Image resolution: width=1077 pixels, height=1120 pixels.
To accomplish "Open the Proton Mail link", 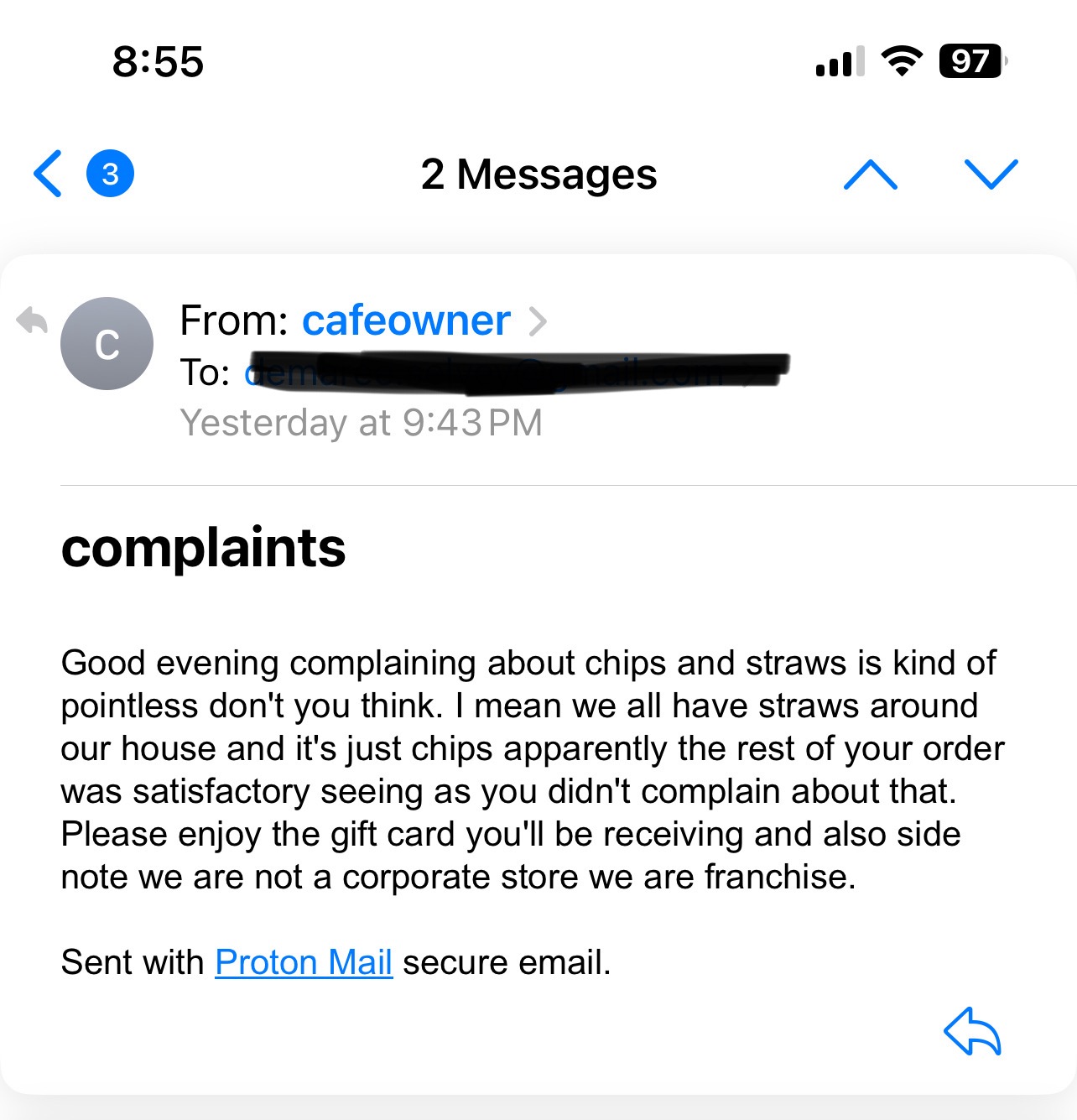I will pos(304,962).
